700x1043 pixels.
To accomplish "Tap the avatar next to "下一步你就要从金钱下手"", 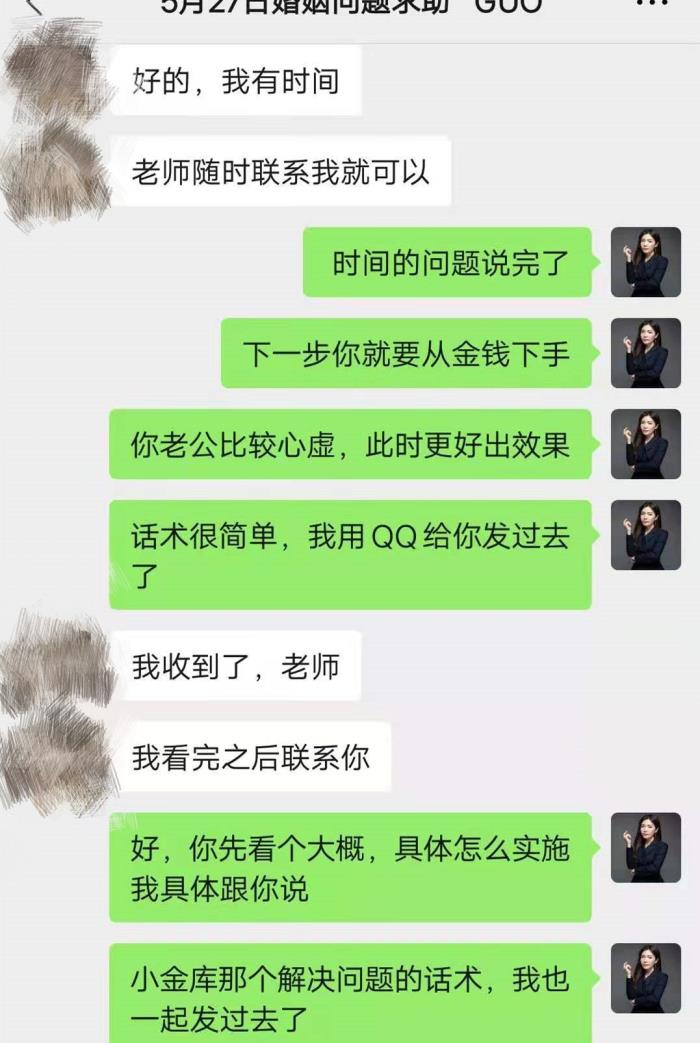I will 646,353.
